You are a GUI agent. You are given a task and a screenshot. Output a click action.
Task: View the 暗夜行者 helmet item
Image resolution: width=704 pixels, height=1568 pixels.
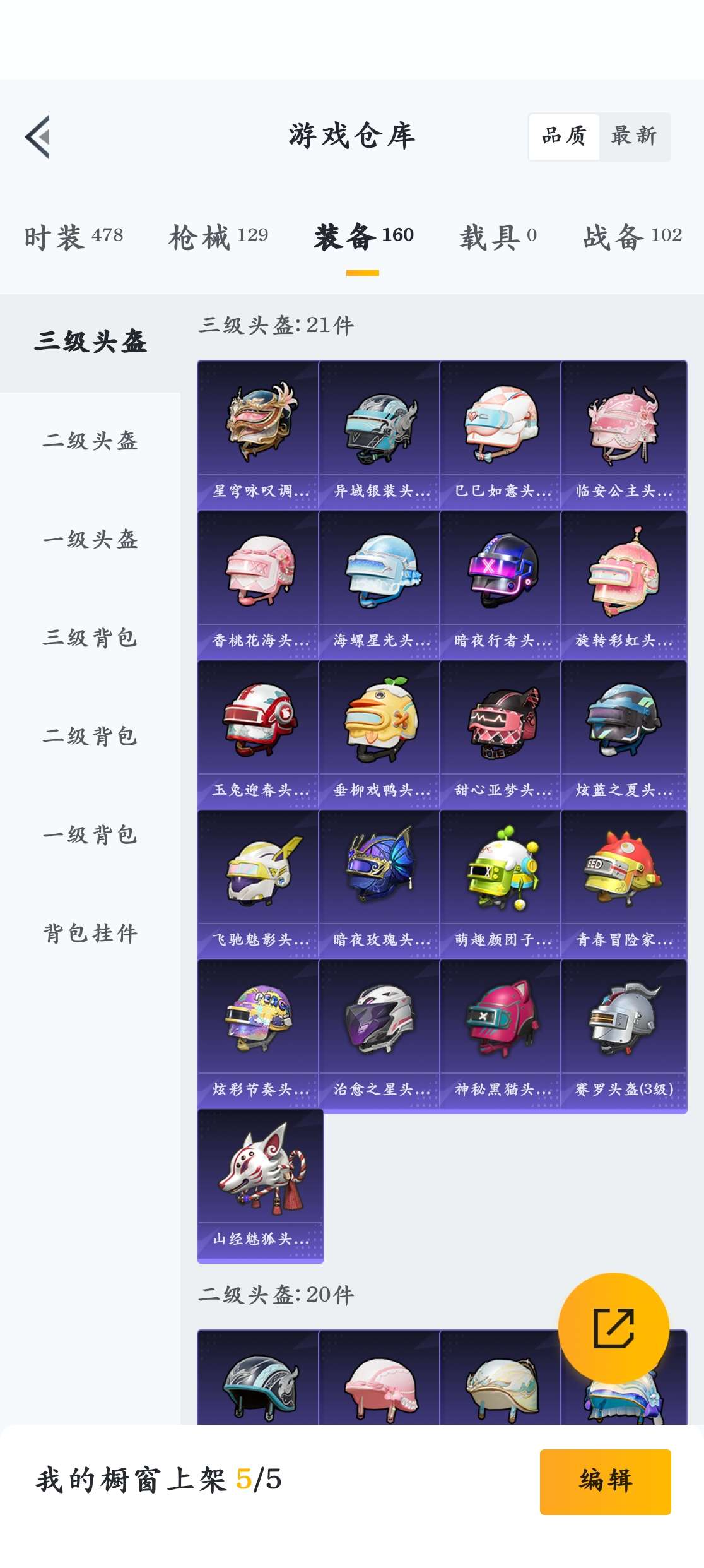(501, 585)
